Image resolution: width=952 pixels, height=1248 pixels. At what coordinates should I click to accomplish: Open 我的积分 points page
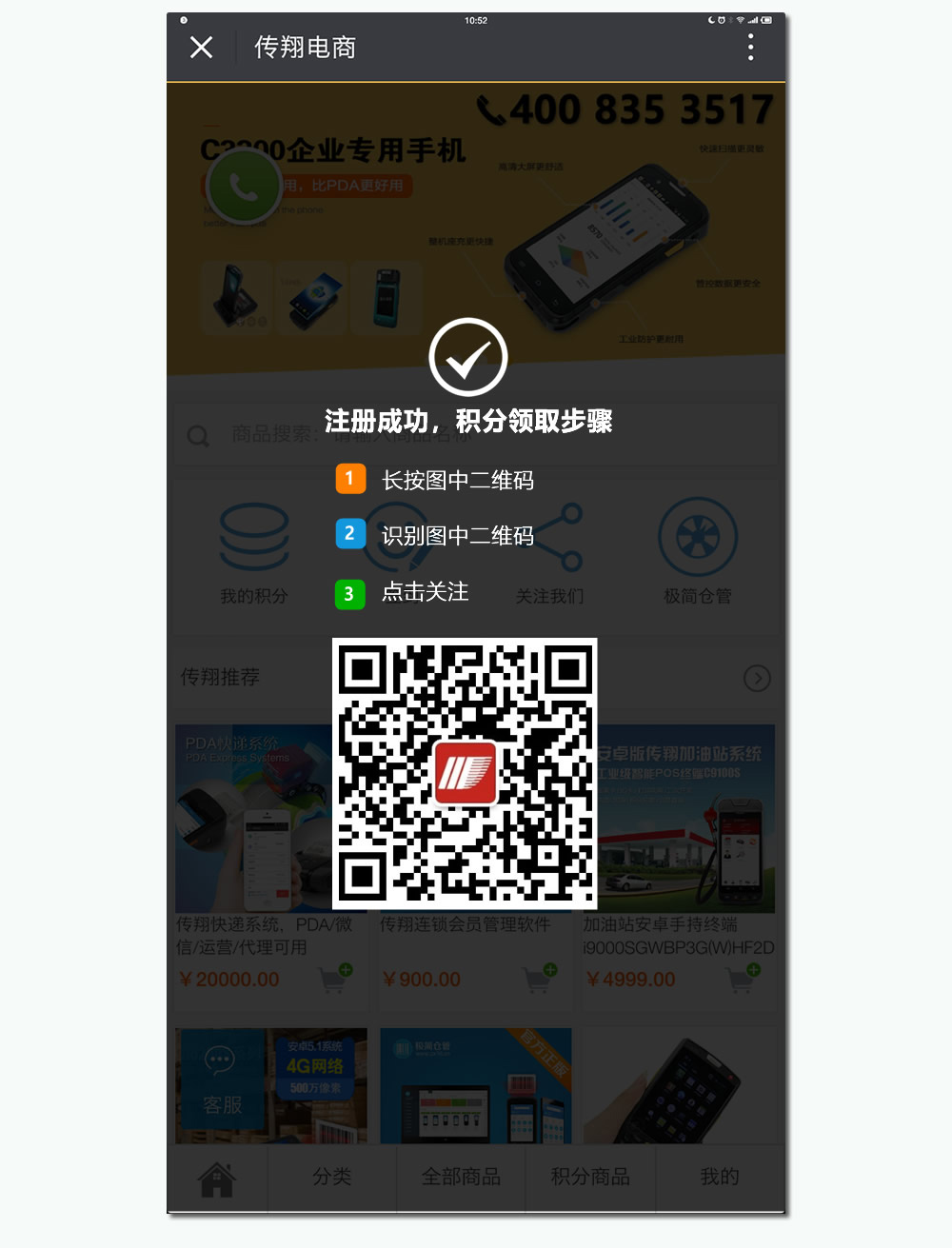(x=254, y=552)
